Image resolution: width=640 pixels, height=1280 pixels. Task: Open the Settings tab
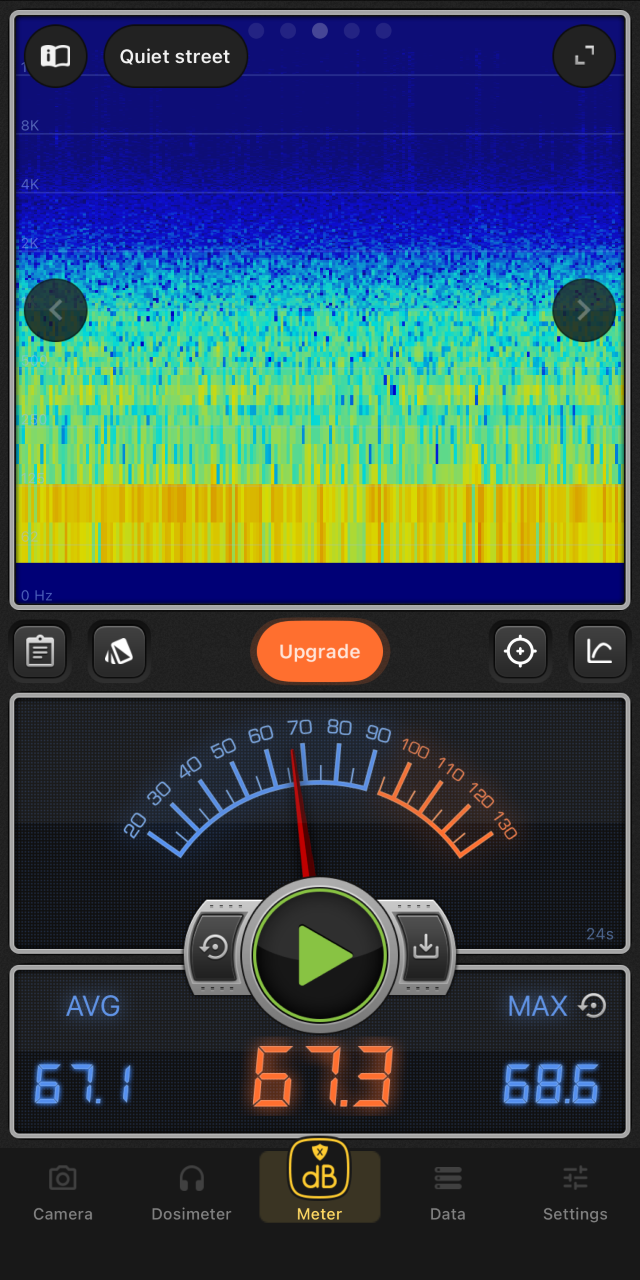coord(575,1193)
